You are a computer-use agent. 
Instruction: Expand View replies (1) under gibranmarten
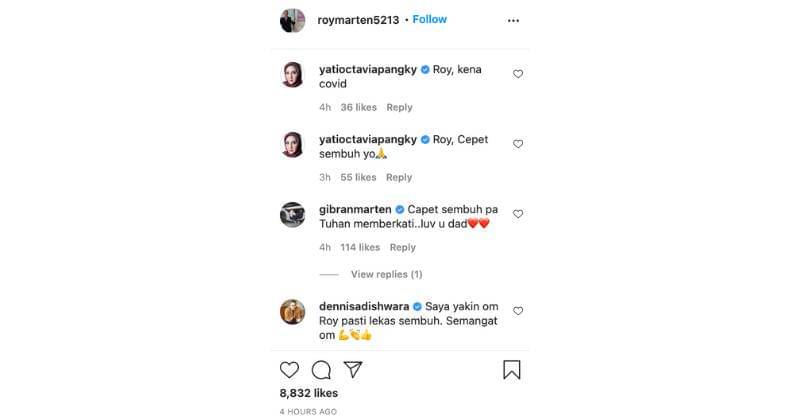click(x=386, y=274)
